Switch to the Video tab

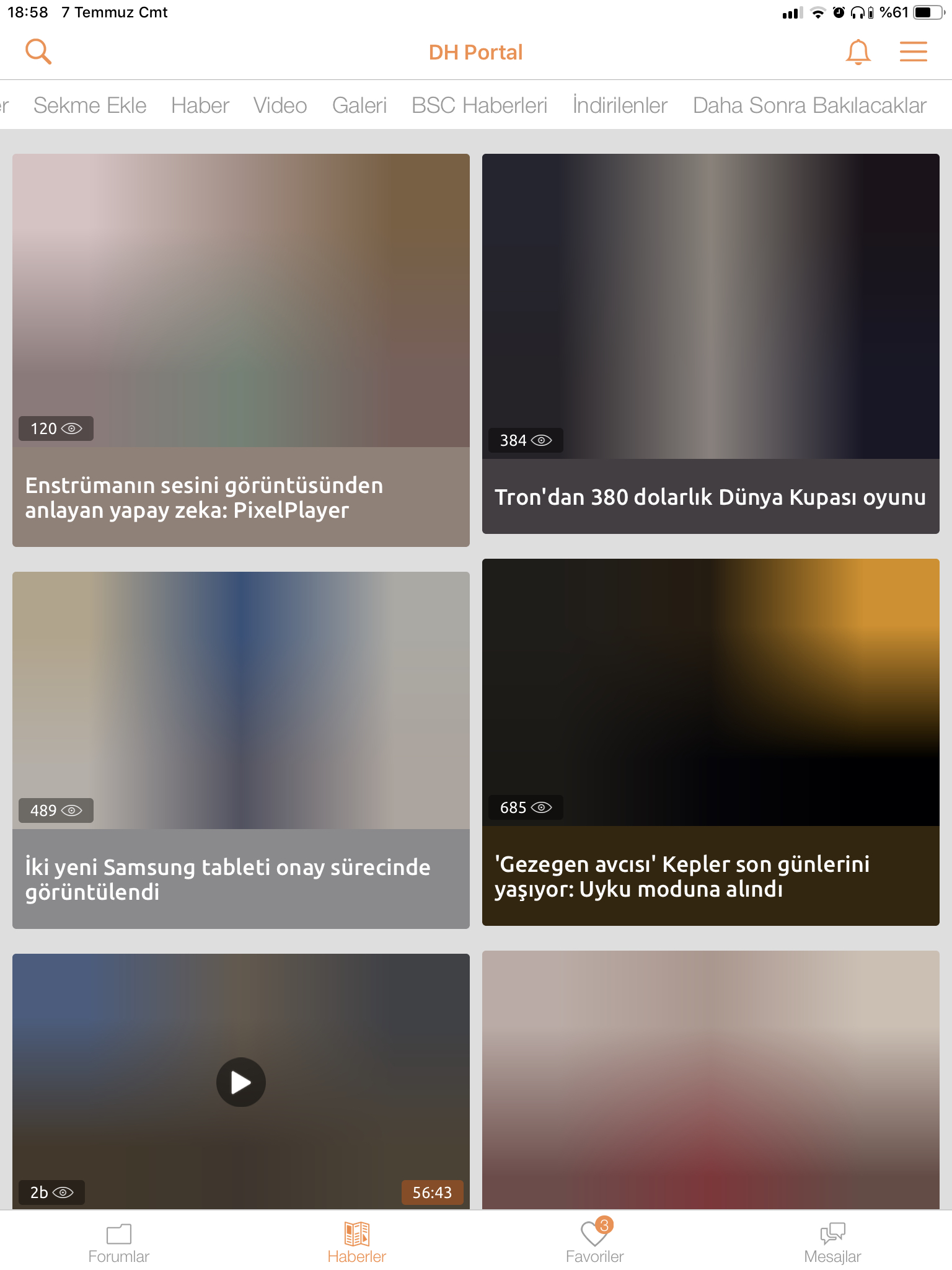coord(280,105)
